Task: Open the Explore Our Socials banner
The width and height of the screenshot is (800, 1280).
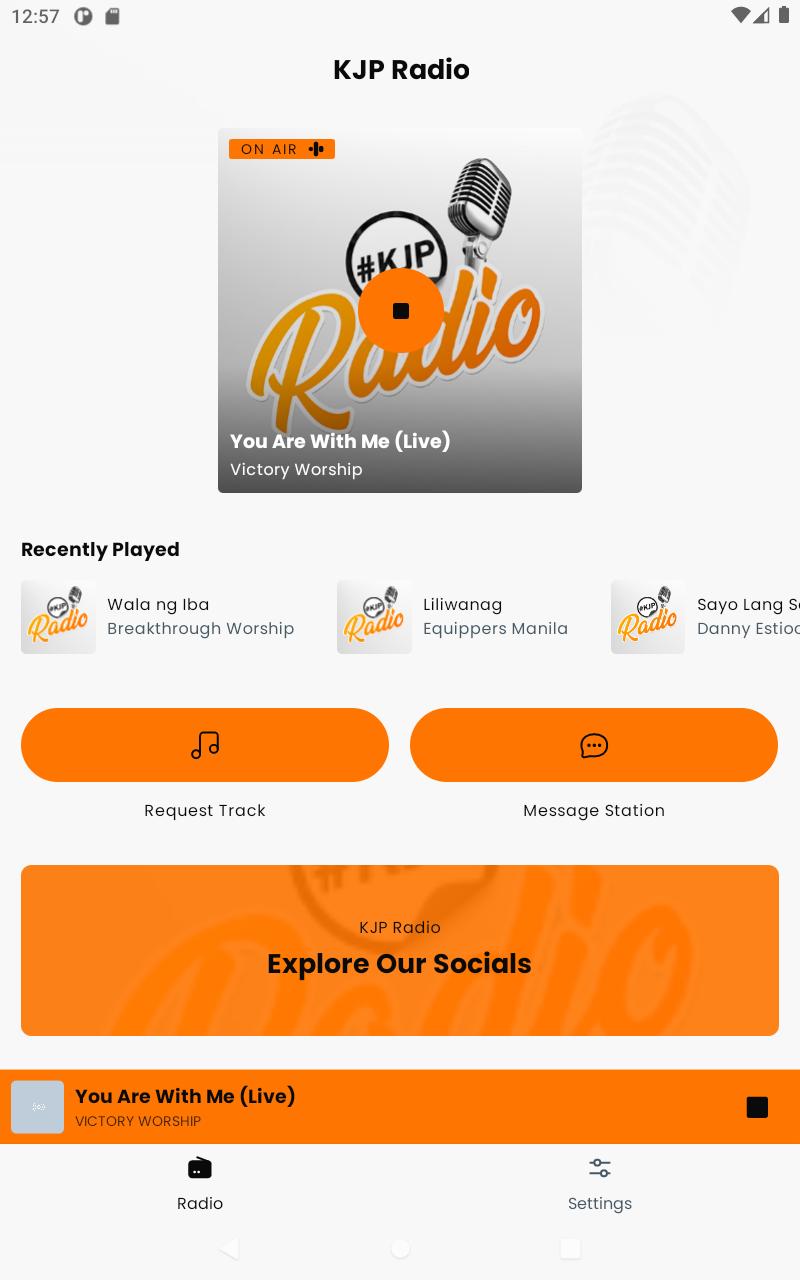Action: click(x=400, y=950)
